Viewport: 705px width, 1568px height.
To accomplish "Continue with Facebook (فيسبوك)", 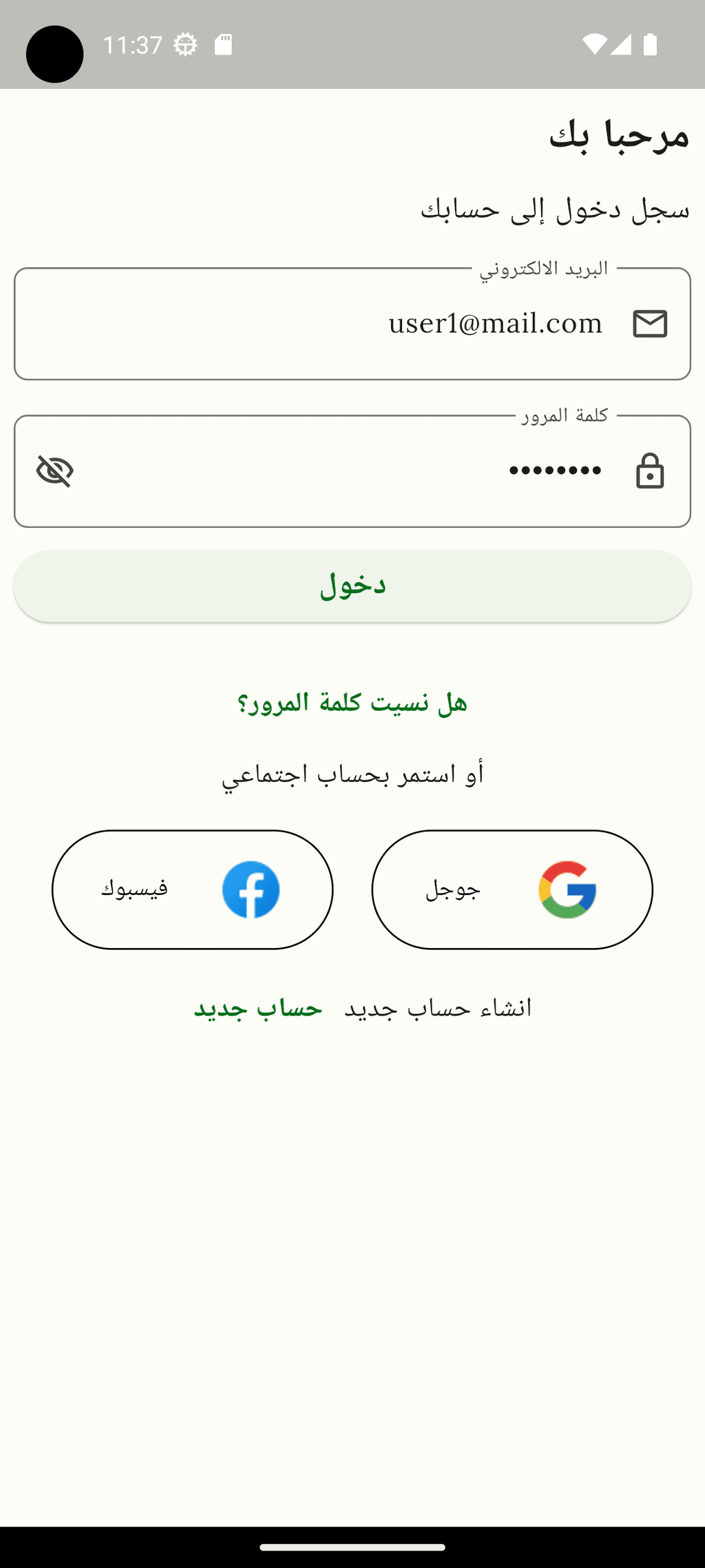I will click(x=193, y=889).
